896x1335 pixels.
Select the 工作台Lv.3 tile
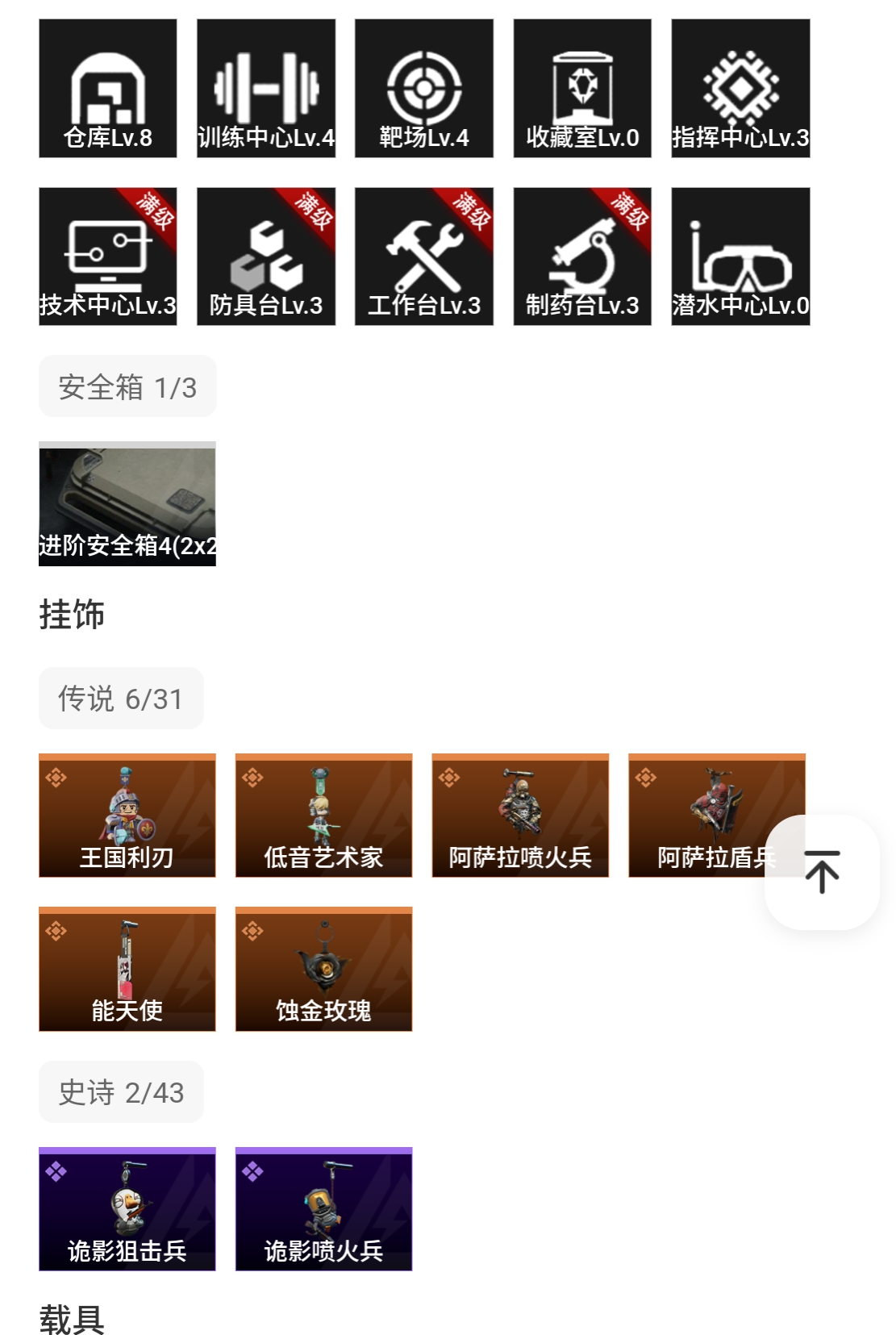pos(424,257)
